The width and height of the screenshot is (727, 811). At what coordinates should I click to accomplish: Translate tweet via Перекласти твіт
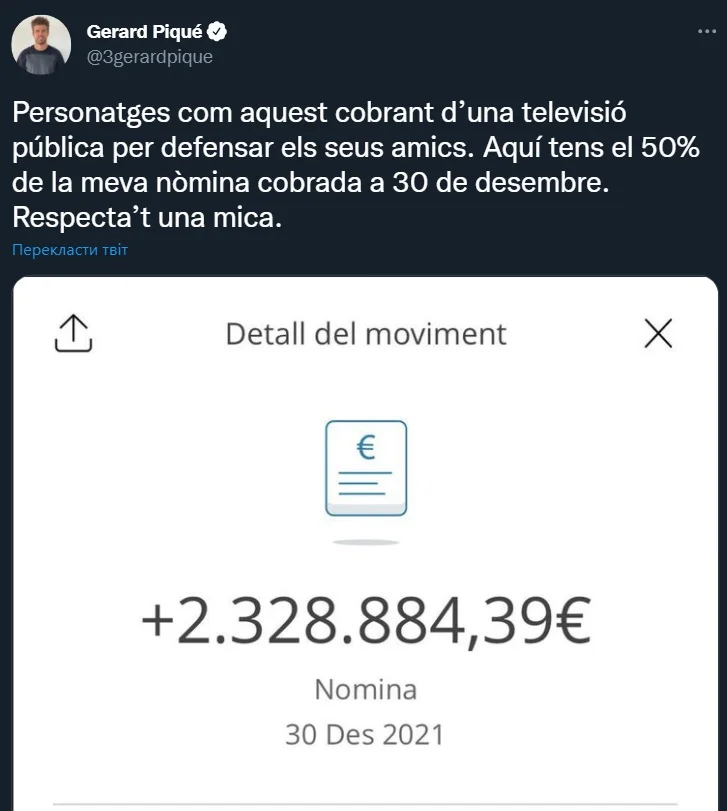[x=70, y=249]
